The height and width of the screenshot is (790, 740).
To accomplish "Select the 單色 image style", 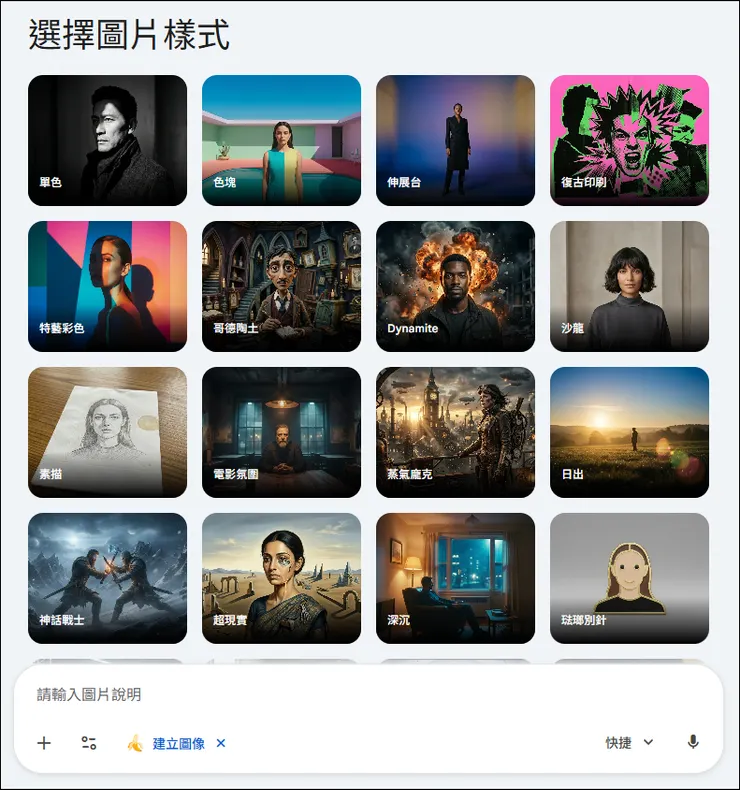I will [x=107, y=140].
